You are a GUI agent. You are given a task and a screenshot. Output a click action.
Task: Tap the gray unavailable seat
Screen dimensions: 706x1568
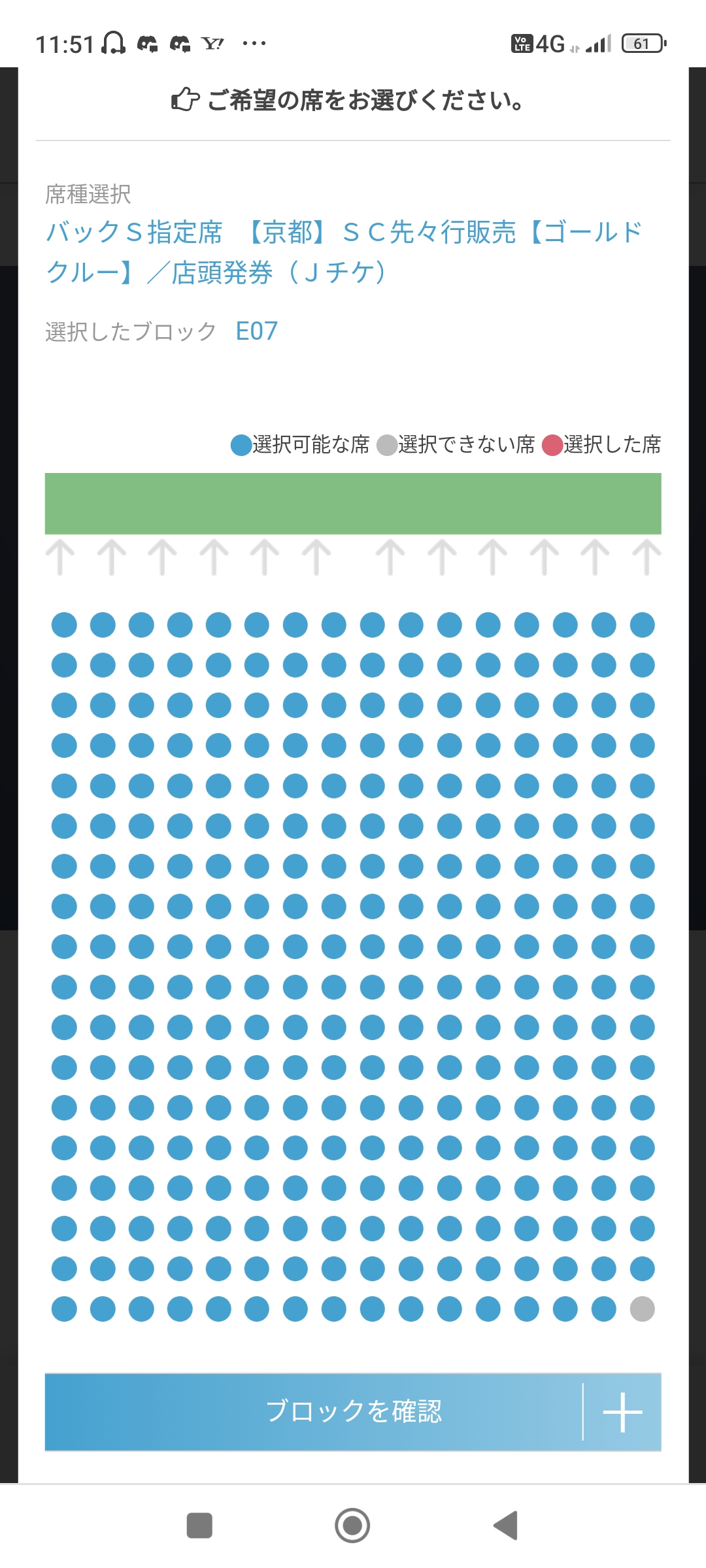coord(642,1309)
